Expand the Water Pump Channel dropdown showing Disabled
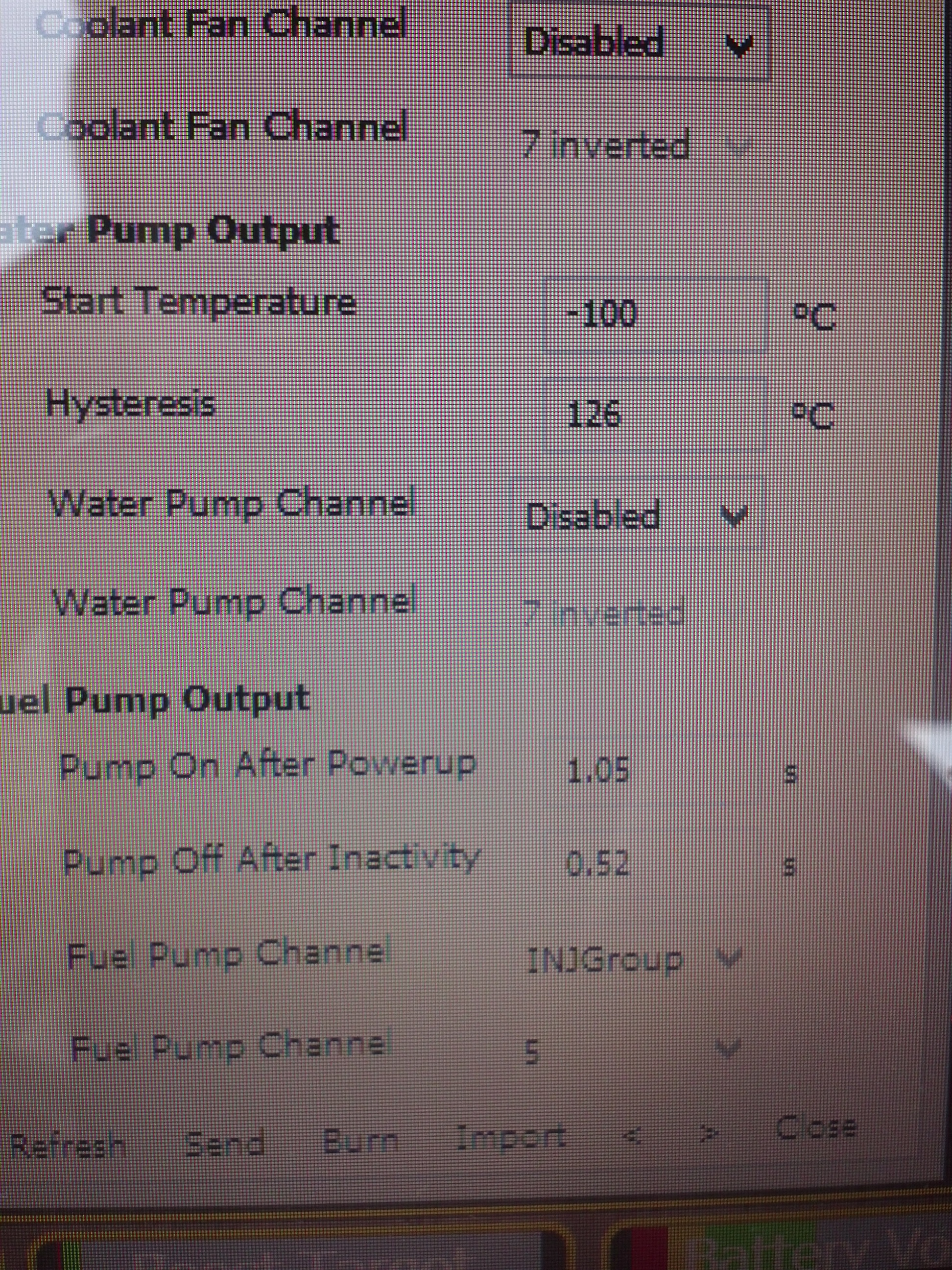 pyautogui.click(x=636, y=515)
